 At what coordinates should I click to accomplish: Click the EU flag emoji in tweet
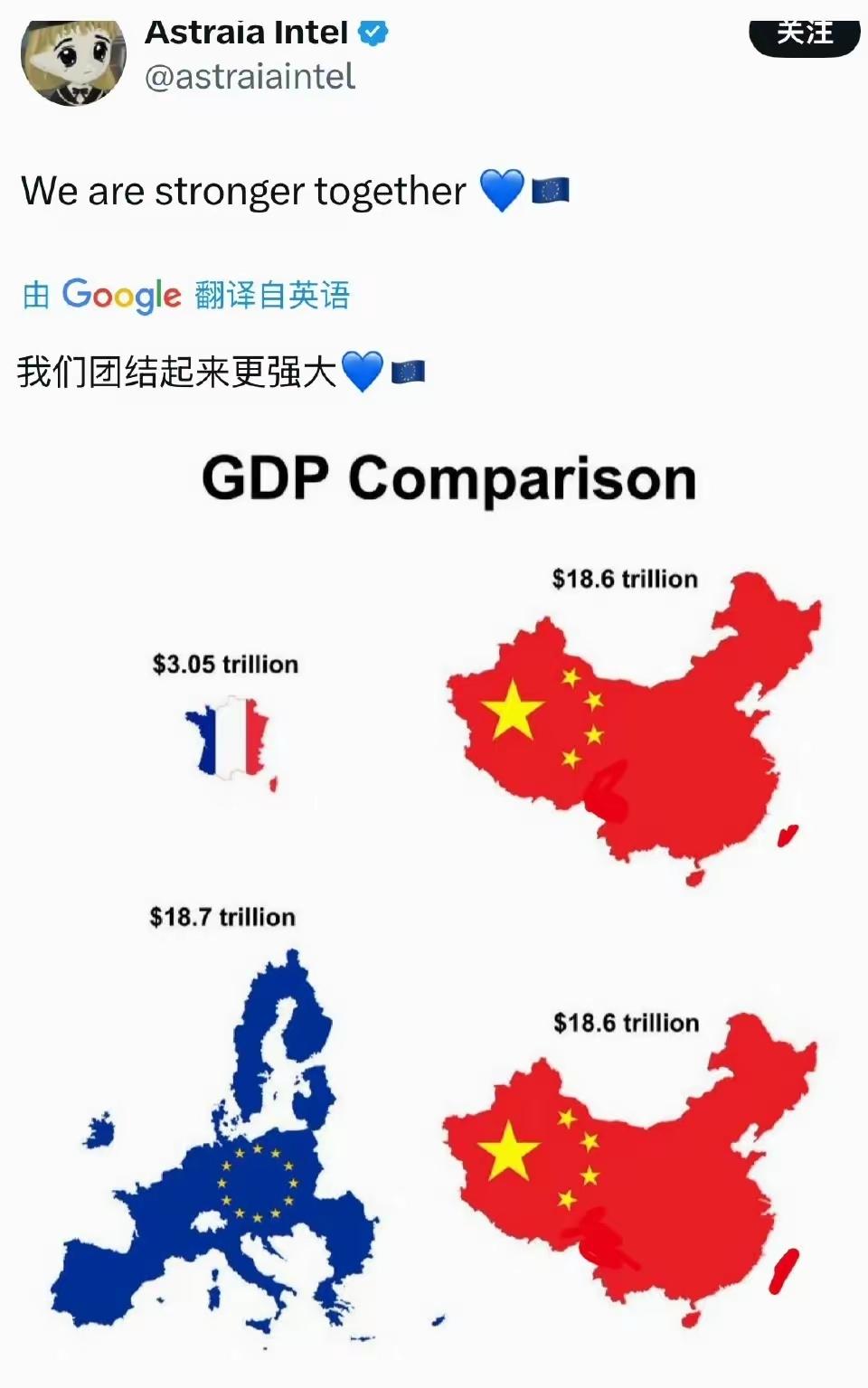[x=552, y=188]
